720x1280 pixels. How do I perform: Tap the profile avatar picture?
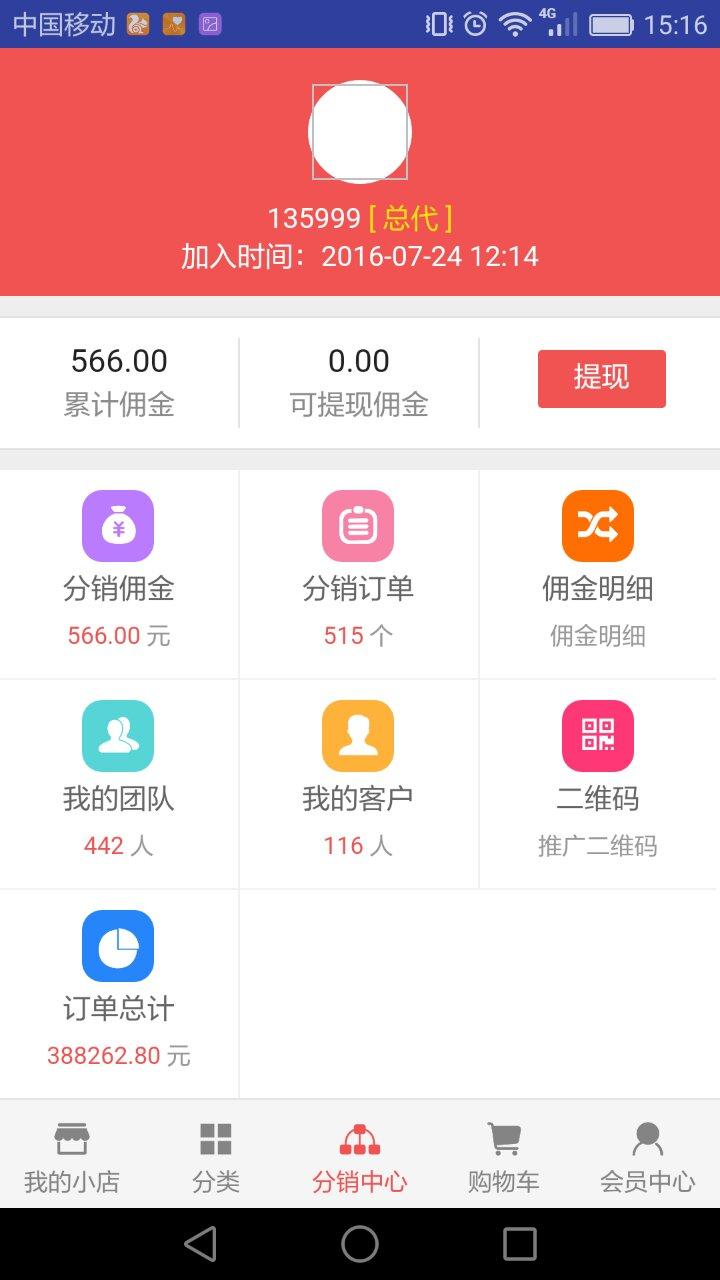click(x=360, y=132)
